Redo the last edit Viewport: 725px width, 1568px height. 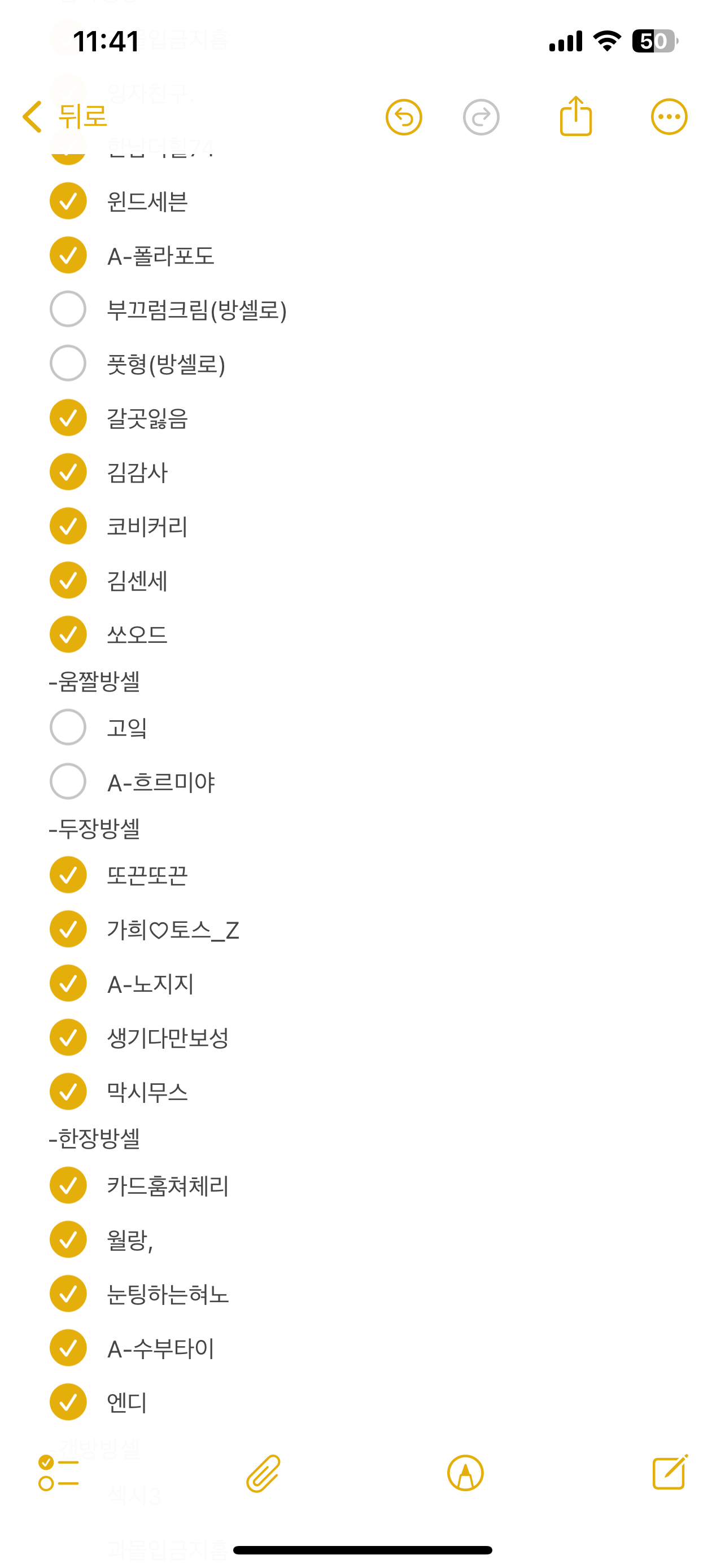click(x=481, y=117)
